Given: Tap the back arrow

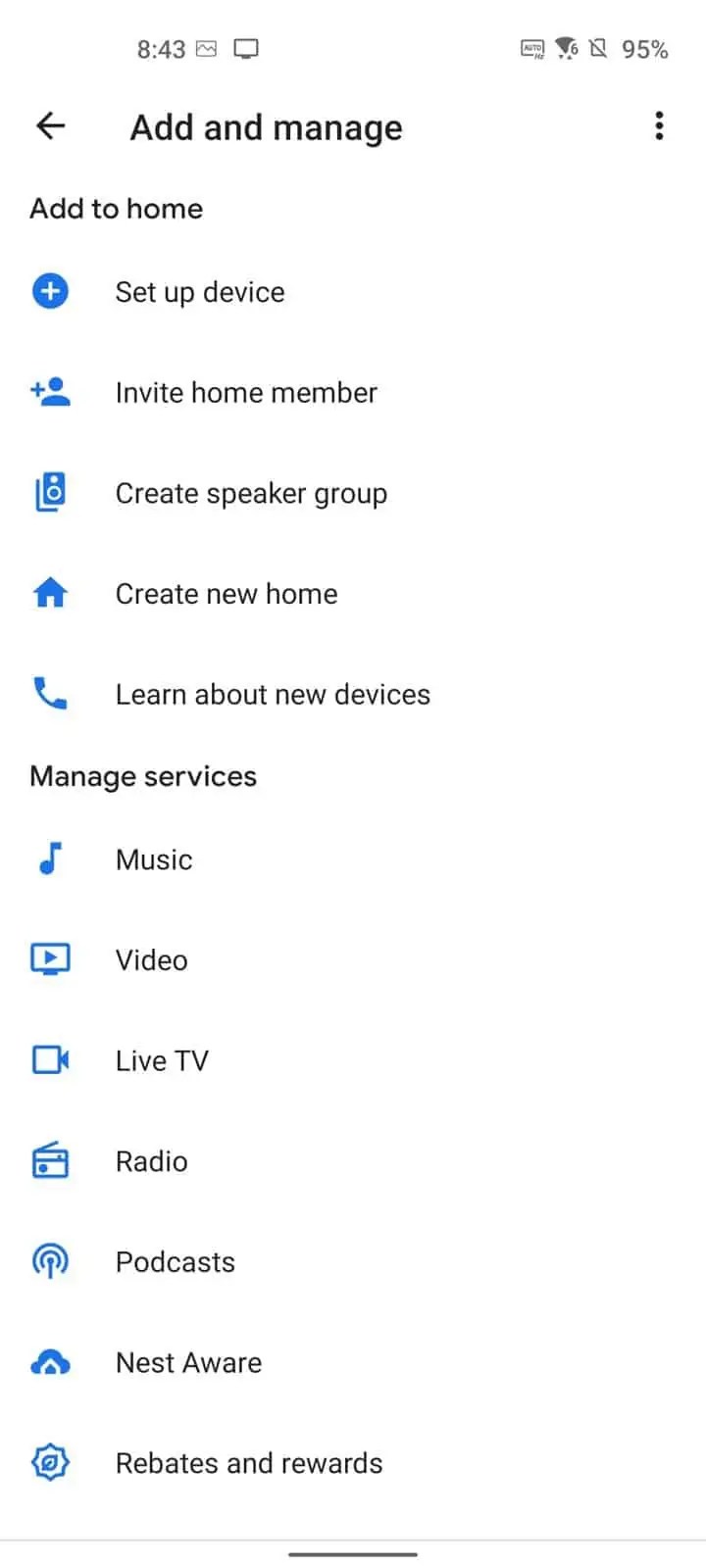Looking at the screenshot, I should click(49, 125).
